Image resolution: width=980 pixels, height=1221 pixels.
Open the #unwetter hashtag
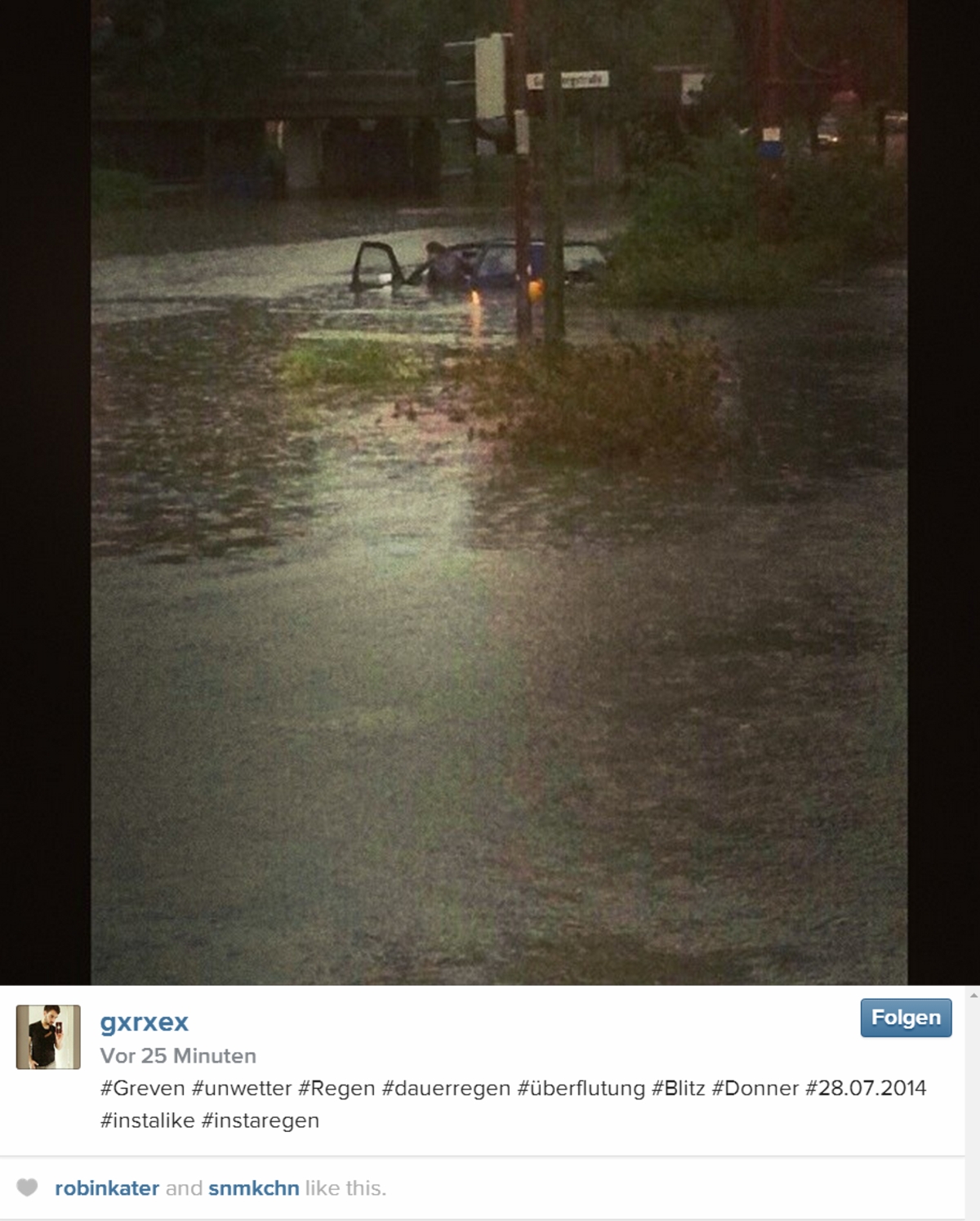pyautogui.click(x=241, y=1088)
